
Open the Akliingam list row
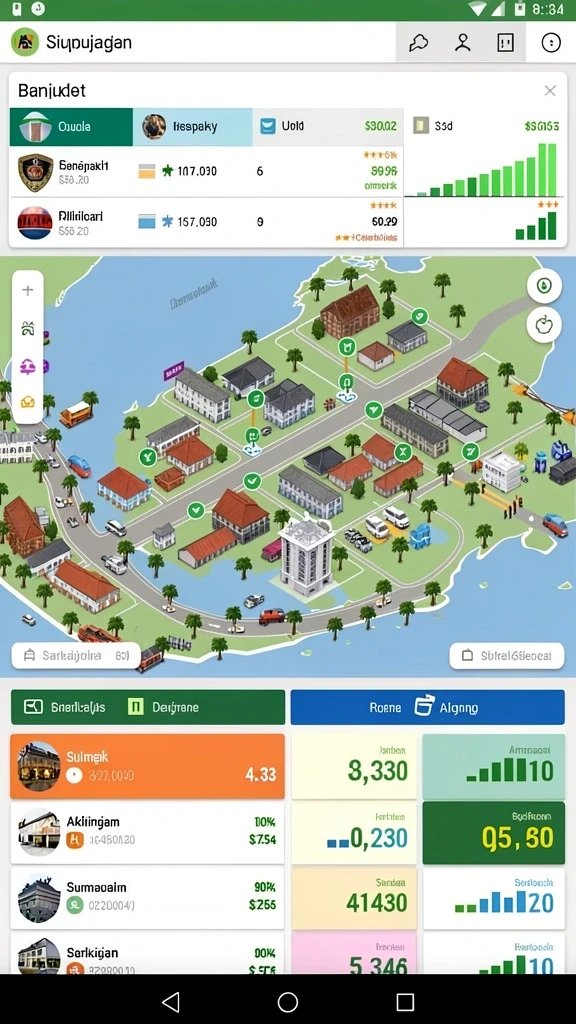(148, 831)
